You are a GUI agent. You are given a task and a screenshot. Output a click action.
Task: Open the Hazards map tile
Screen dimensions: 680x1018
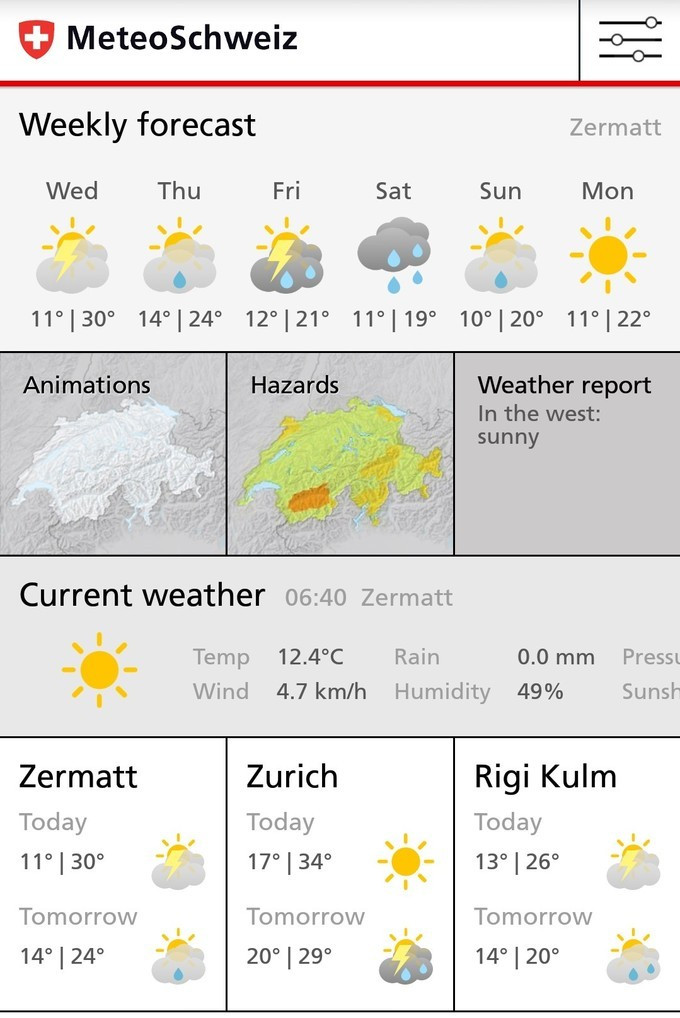tap(340, 453)
